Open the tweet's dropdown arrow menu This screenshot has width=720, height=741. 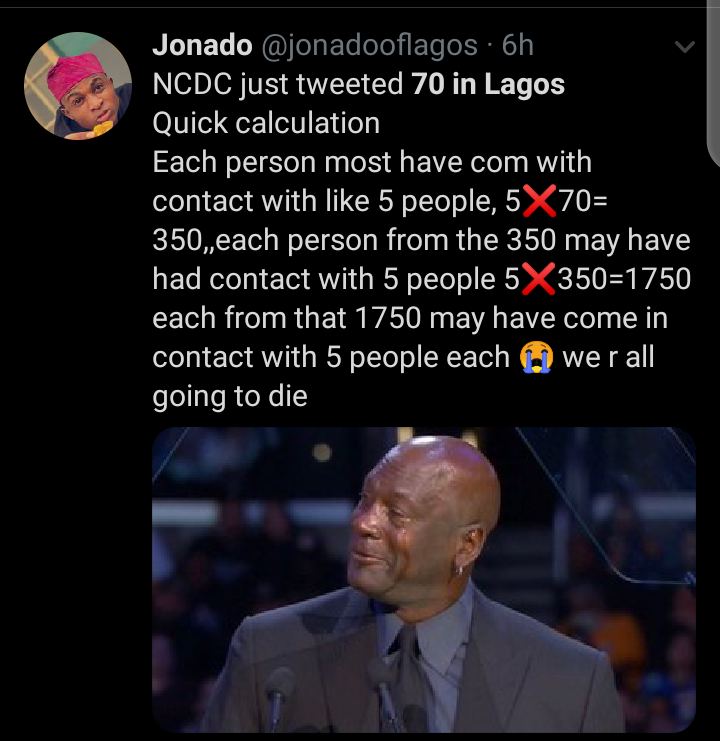(685, 47)
